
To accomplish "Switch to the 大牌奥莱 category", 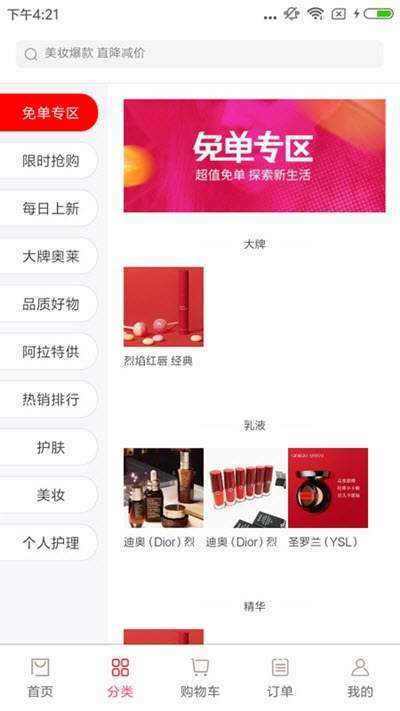I will 49,256.
